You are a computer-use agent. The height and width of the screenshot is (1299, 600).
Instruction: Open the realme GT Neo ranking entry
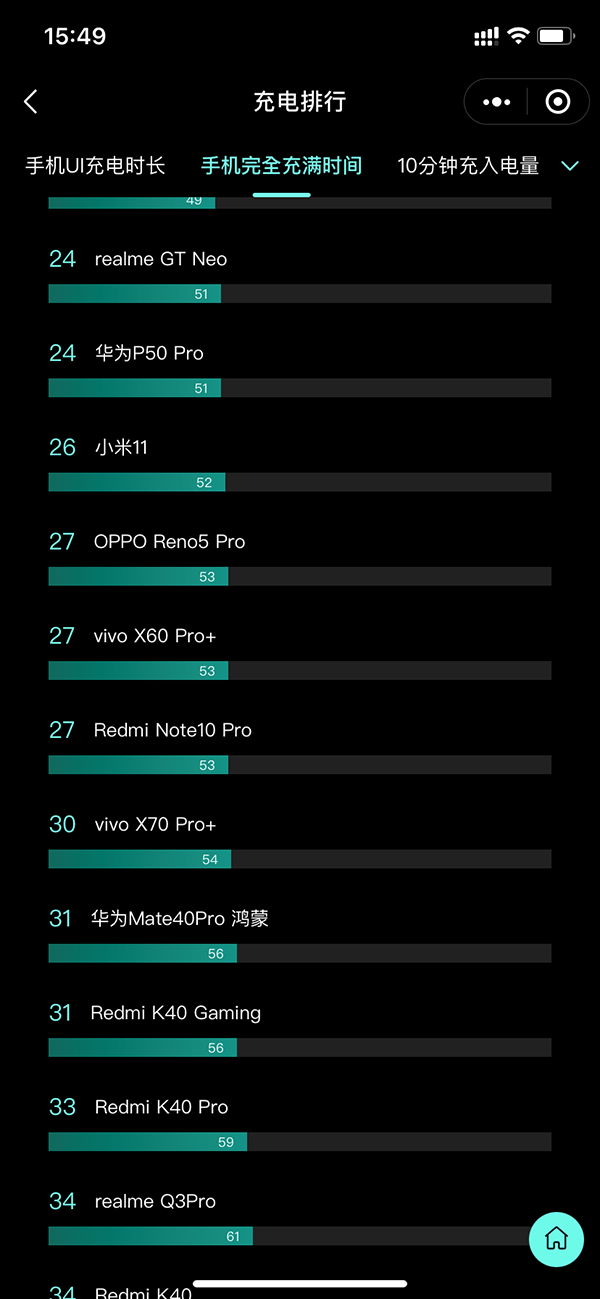(x=160, y=259)
